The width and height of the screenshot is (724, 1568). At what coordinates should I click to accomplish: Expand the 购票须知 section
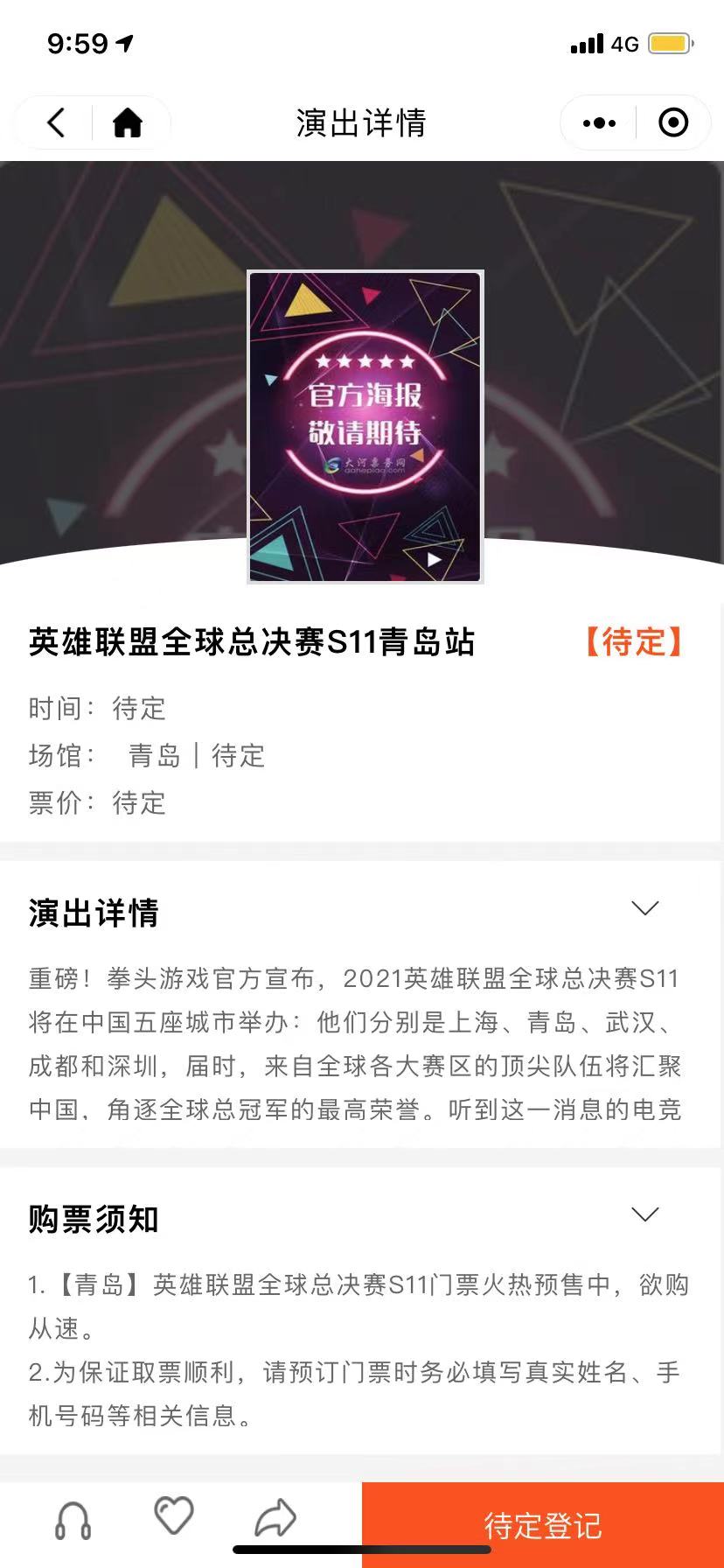click(x=645, y=1214)
